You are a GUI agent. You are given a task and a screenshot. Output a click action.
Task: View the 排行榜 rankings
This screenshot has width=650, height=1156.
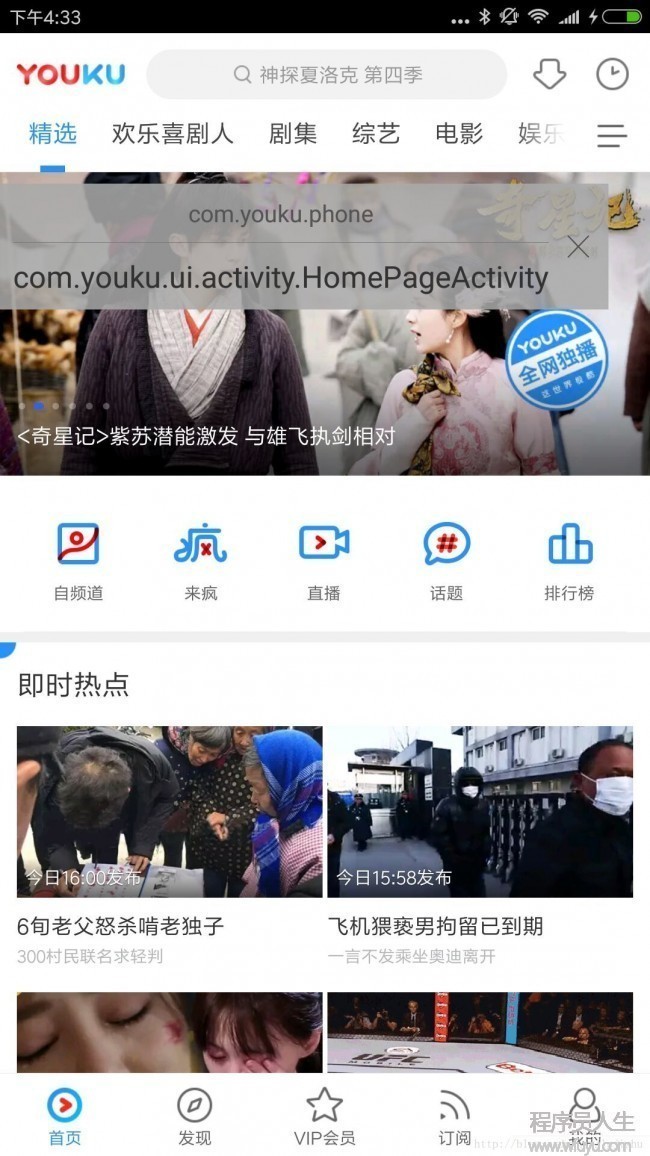tap(569, 561)
